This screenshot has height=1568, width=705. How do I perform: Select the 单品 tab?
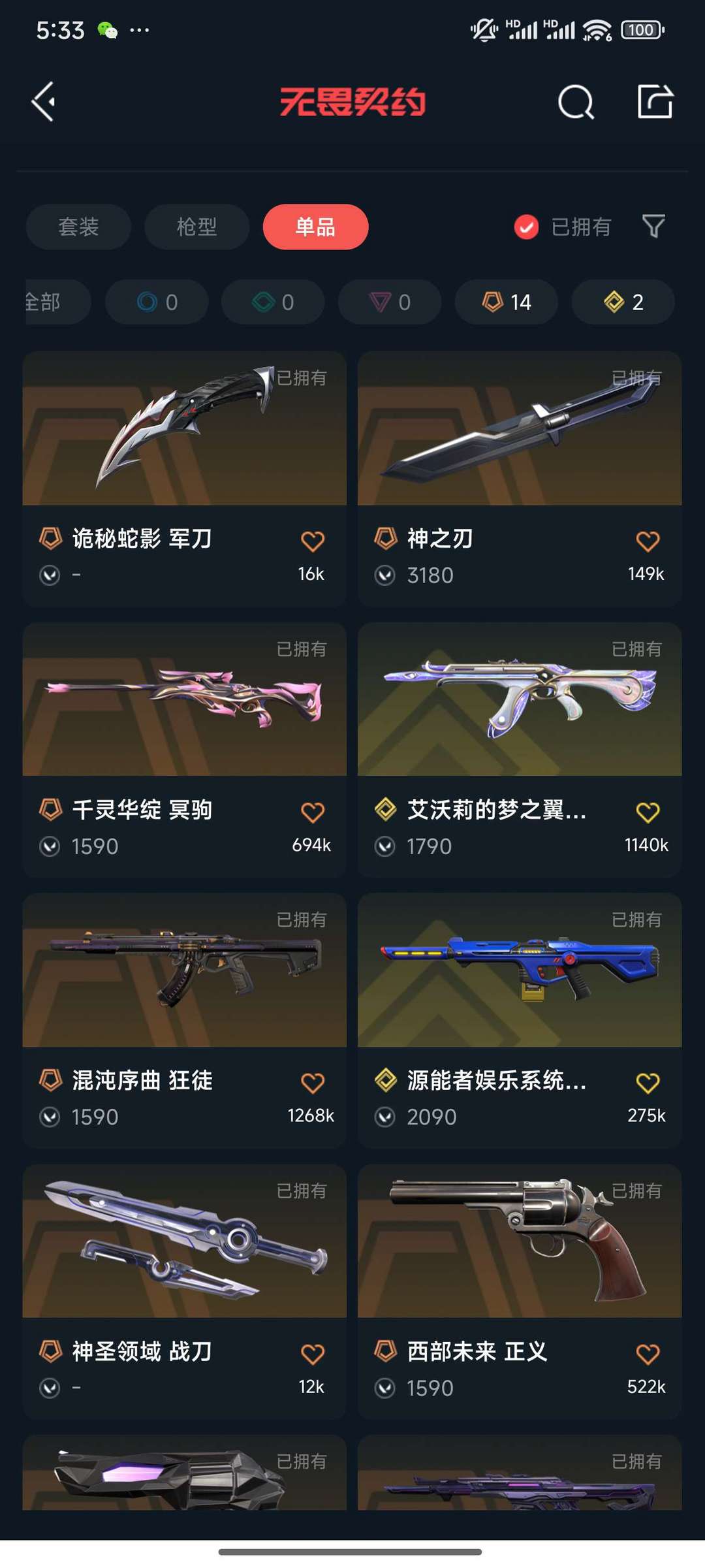point(315,227)
